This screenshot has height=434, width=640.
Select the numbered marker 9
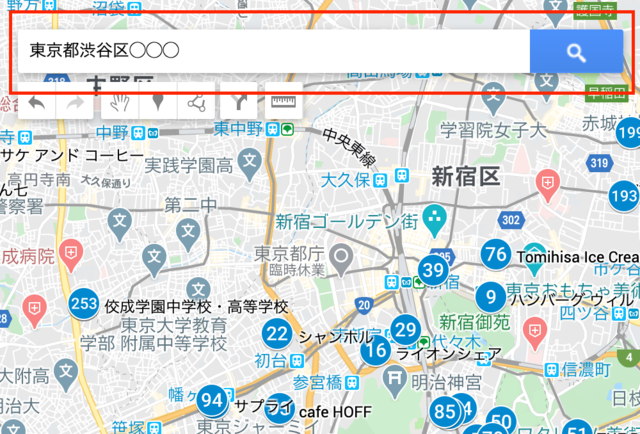click(489, 297)
